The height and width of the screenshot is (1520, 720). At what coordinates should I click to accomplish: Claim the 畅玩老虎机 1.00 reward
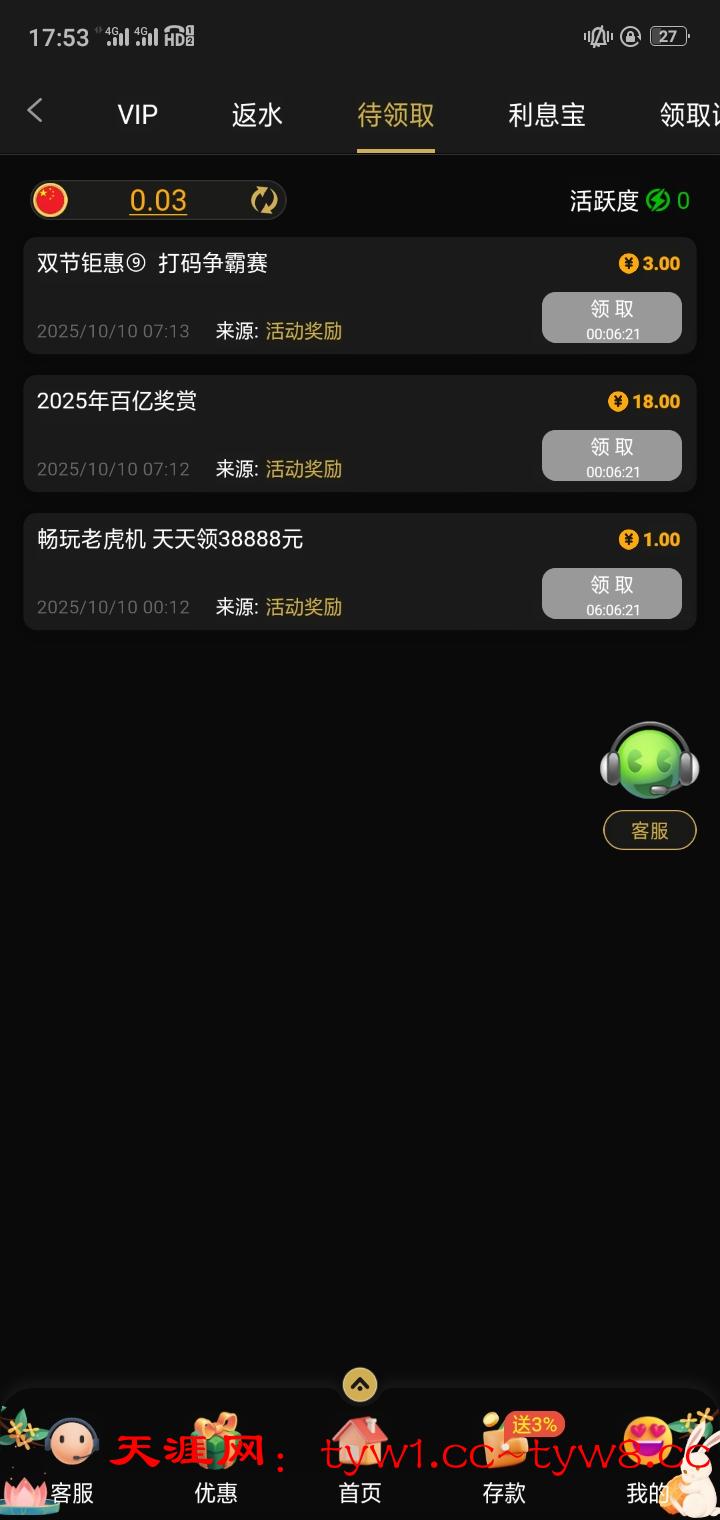tap(611, 593)
